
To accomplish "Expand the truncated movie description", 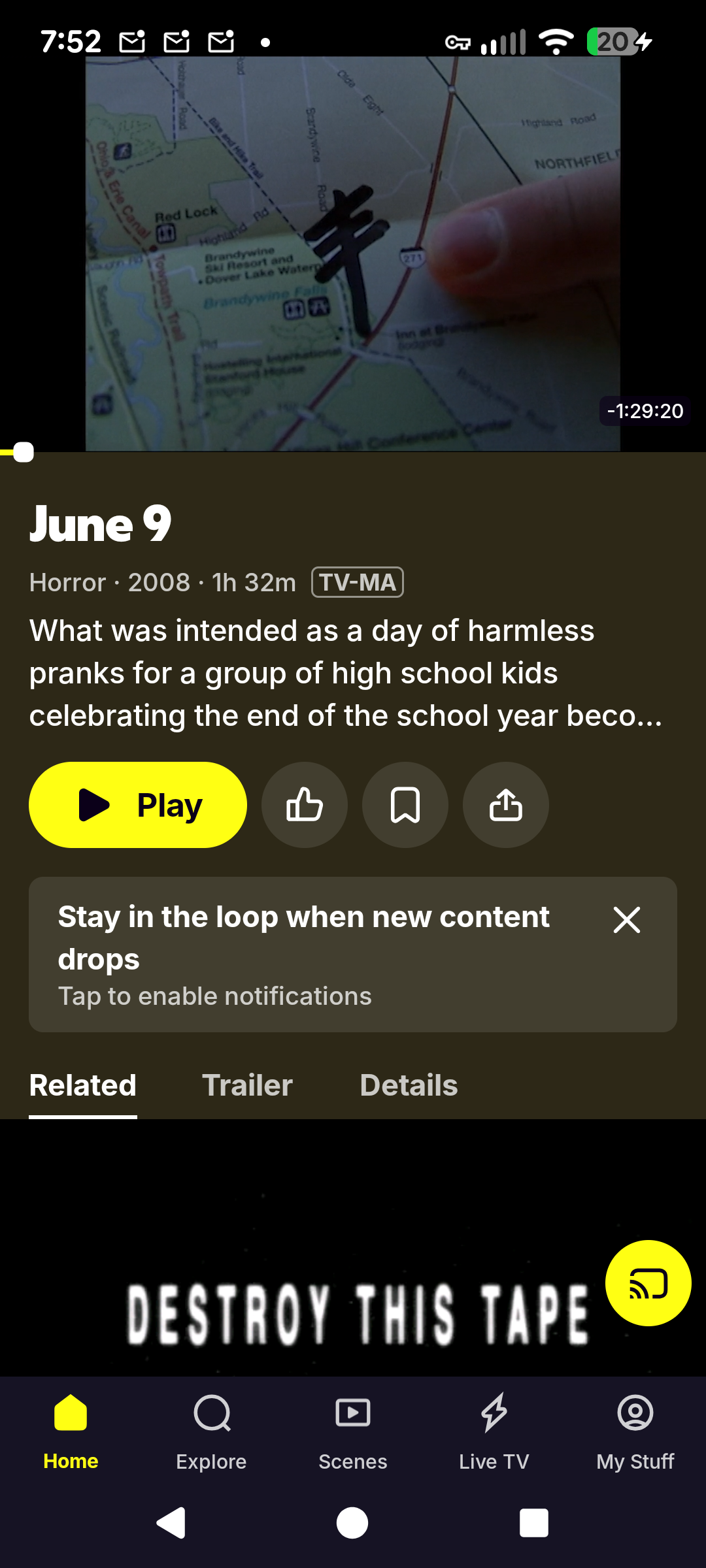I will [x=346, y=673].
